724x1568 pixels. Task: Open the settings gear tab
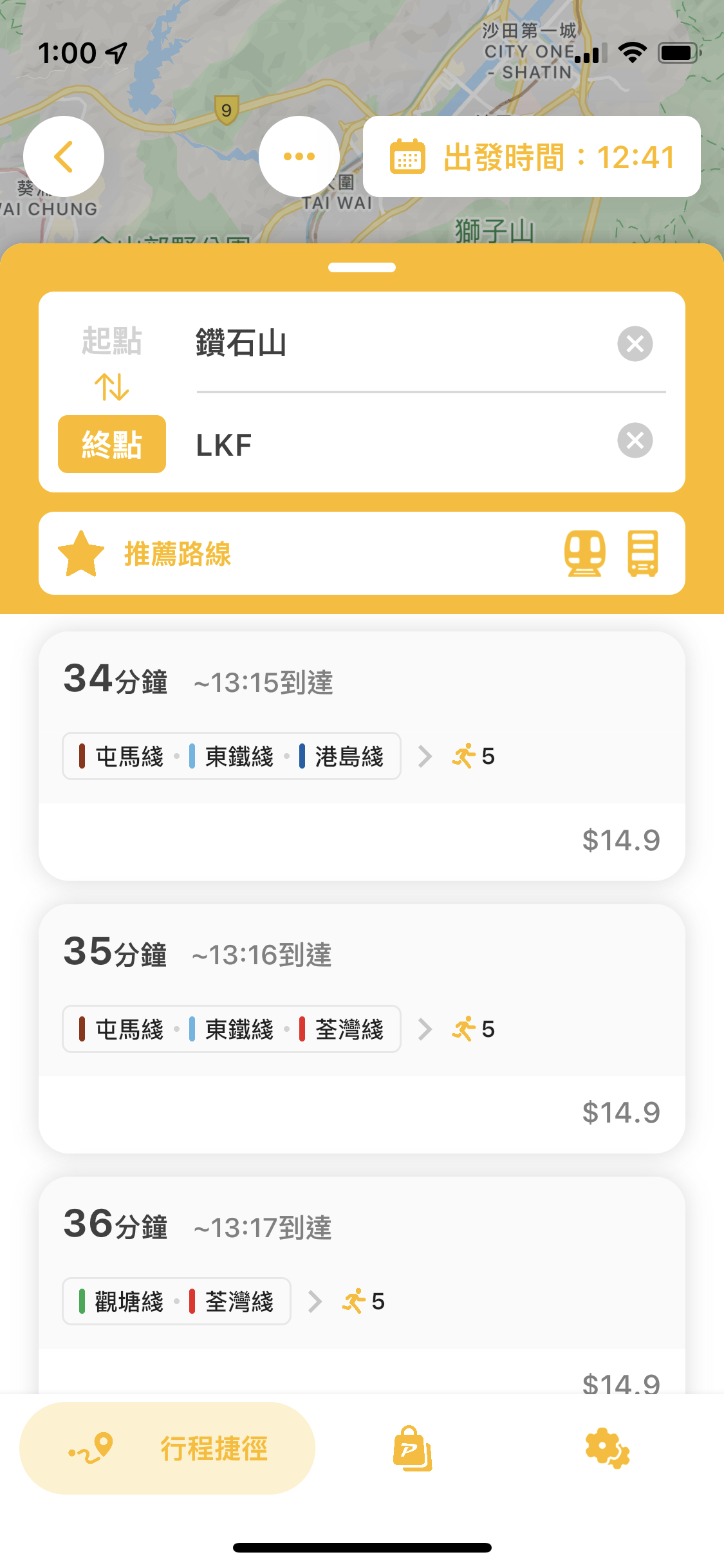(x=608, y=1448)
